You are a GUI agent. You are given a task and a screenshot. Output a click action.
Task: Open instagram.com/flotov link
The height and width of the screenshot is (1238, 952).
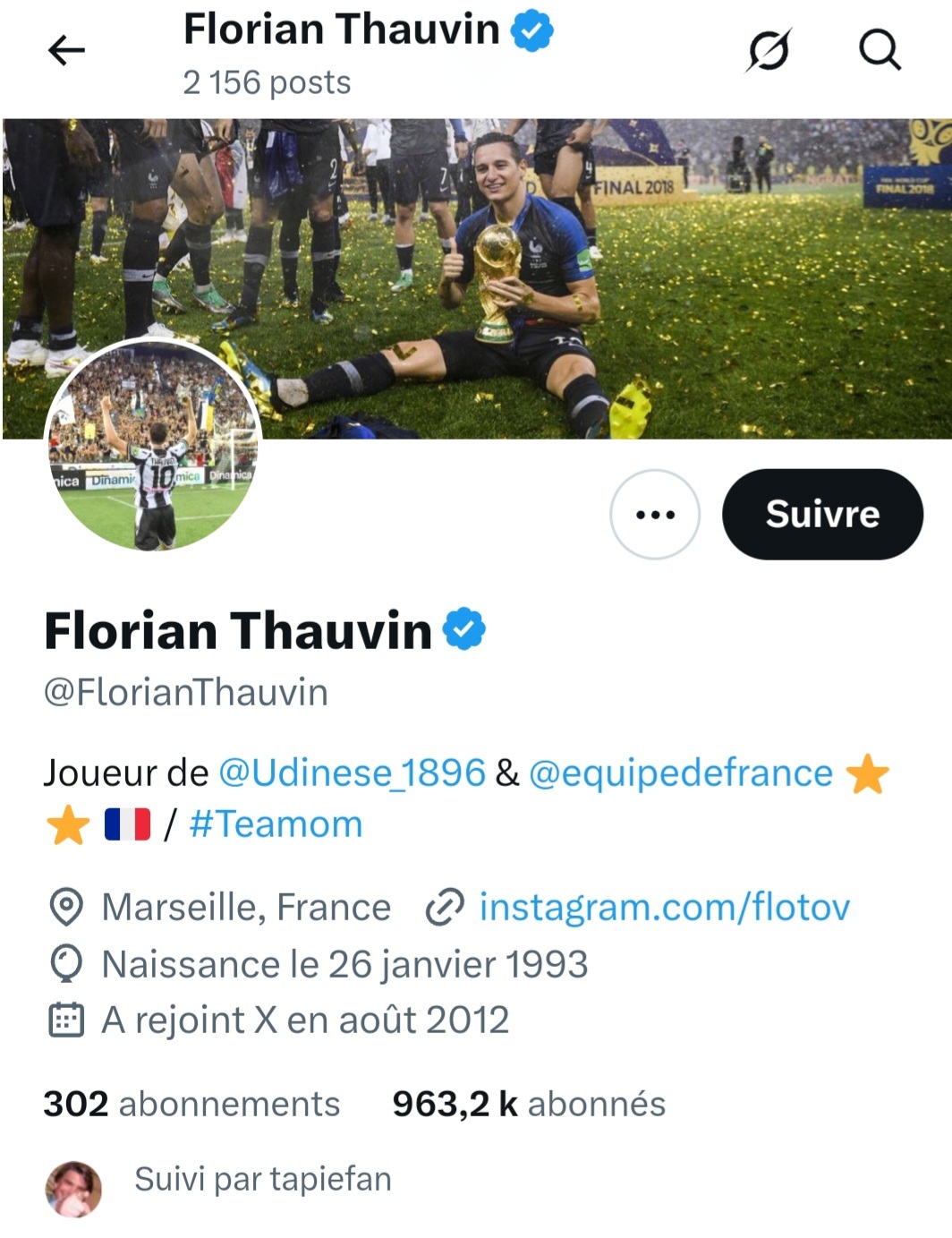point(664,907)
